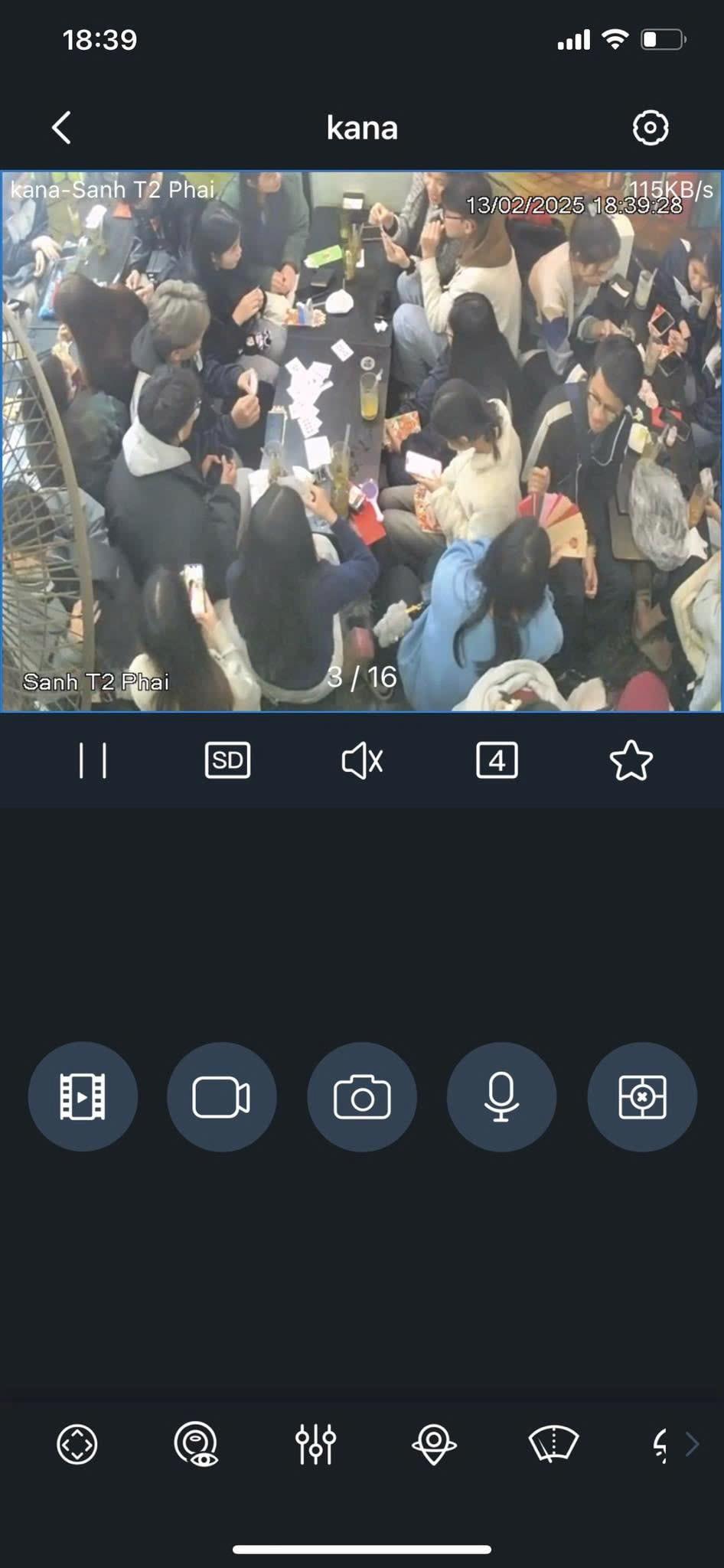
Task: Show more tools with the right arrow
Action: pos(692,1445)
